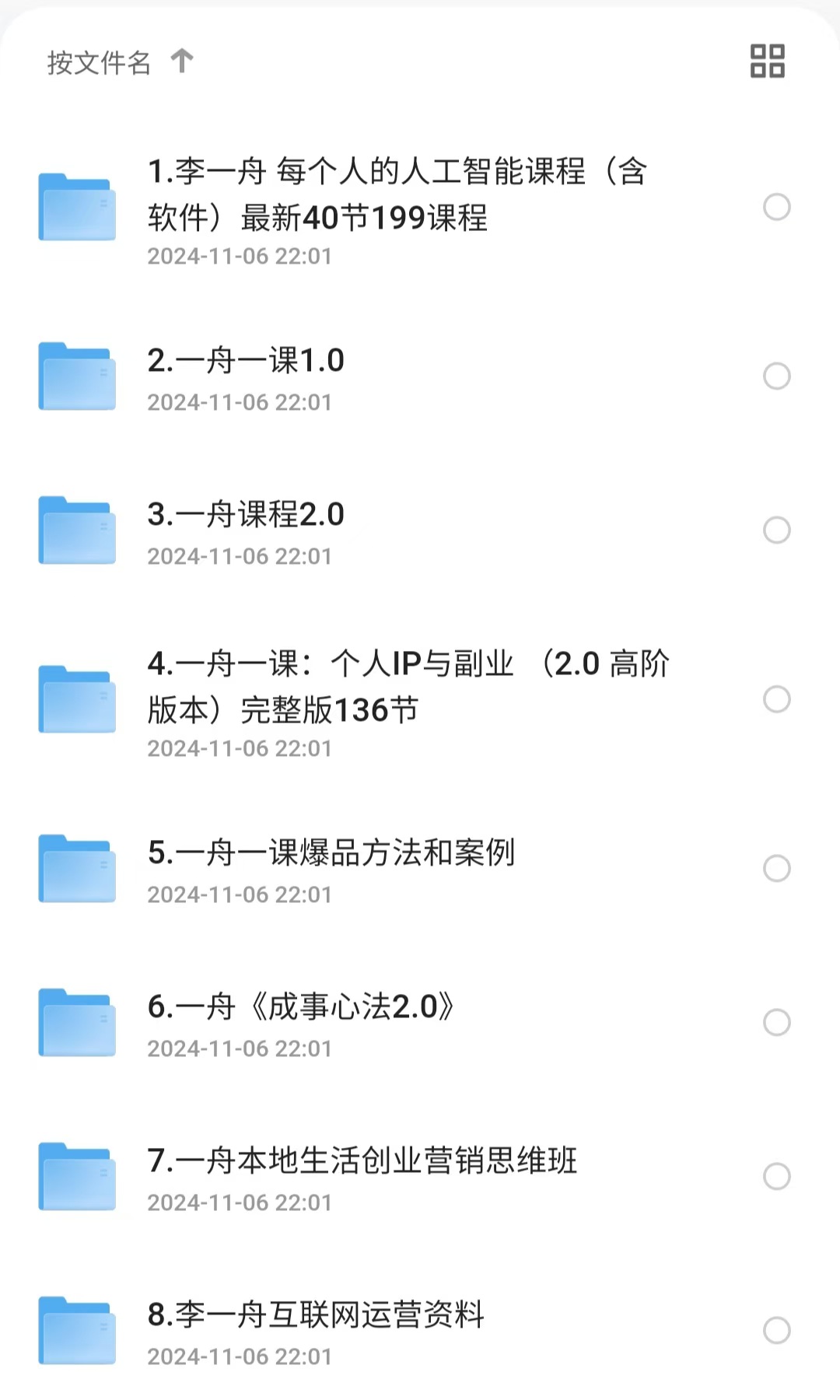Viewport: 840px width, 1400px height.
Task: Select the 2.一舟一课1.0 folder checkbox
Action: (x=776, y=376)
